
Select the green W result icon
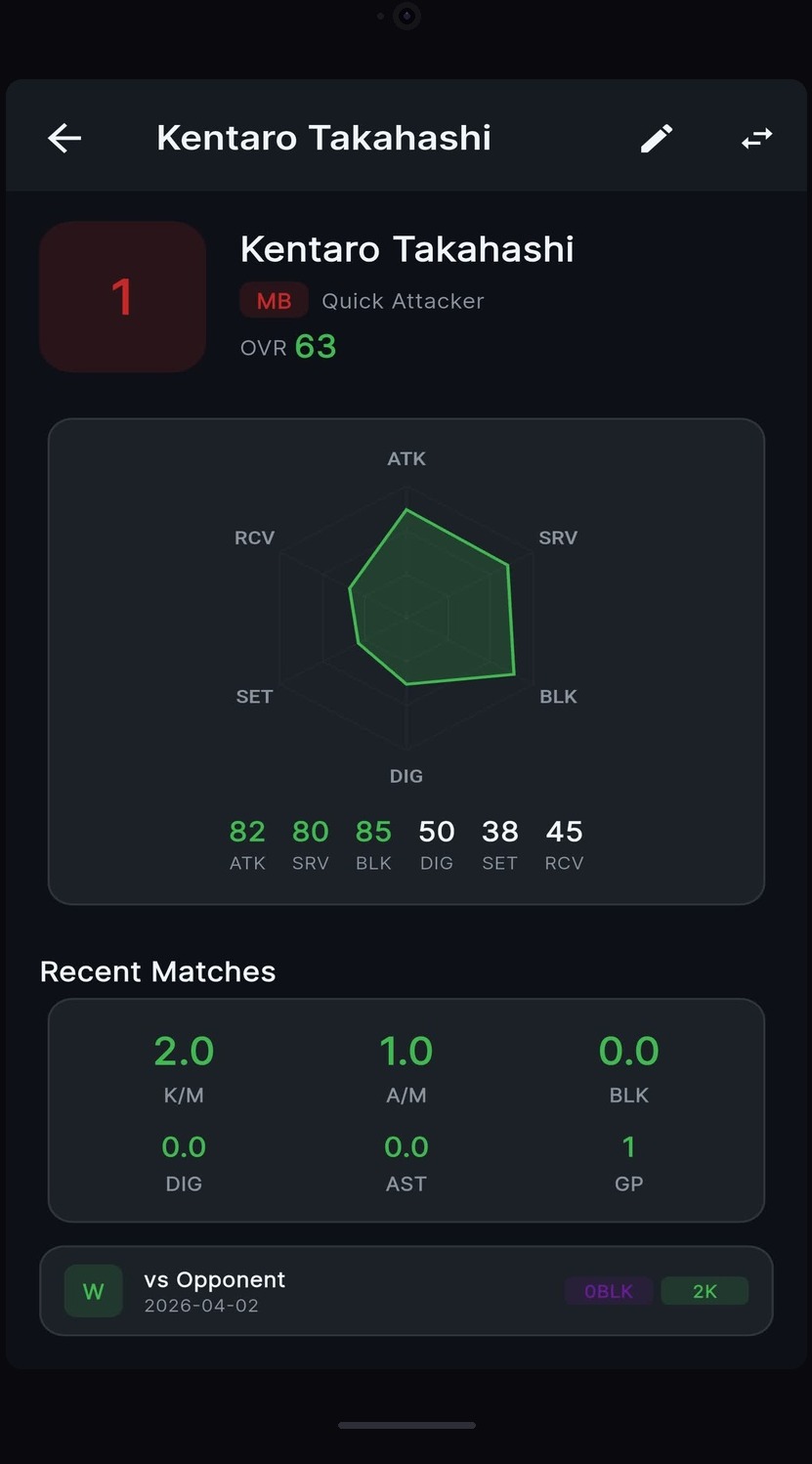point(93,1290)
